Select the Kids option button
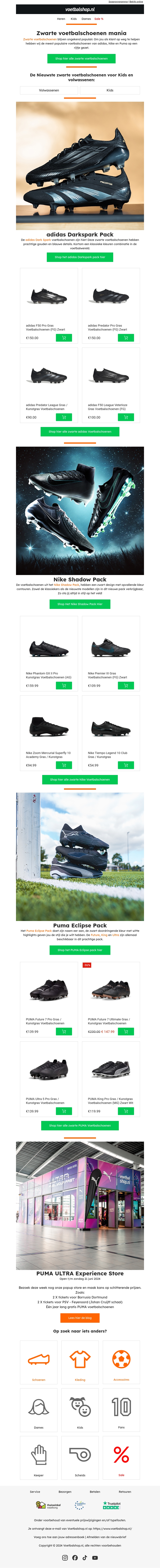Viewport: 160px width, 1568px height. click(110, 90)
